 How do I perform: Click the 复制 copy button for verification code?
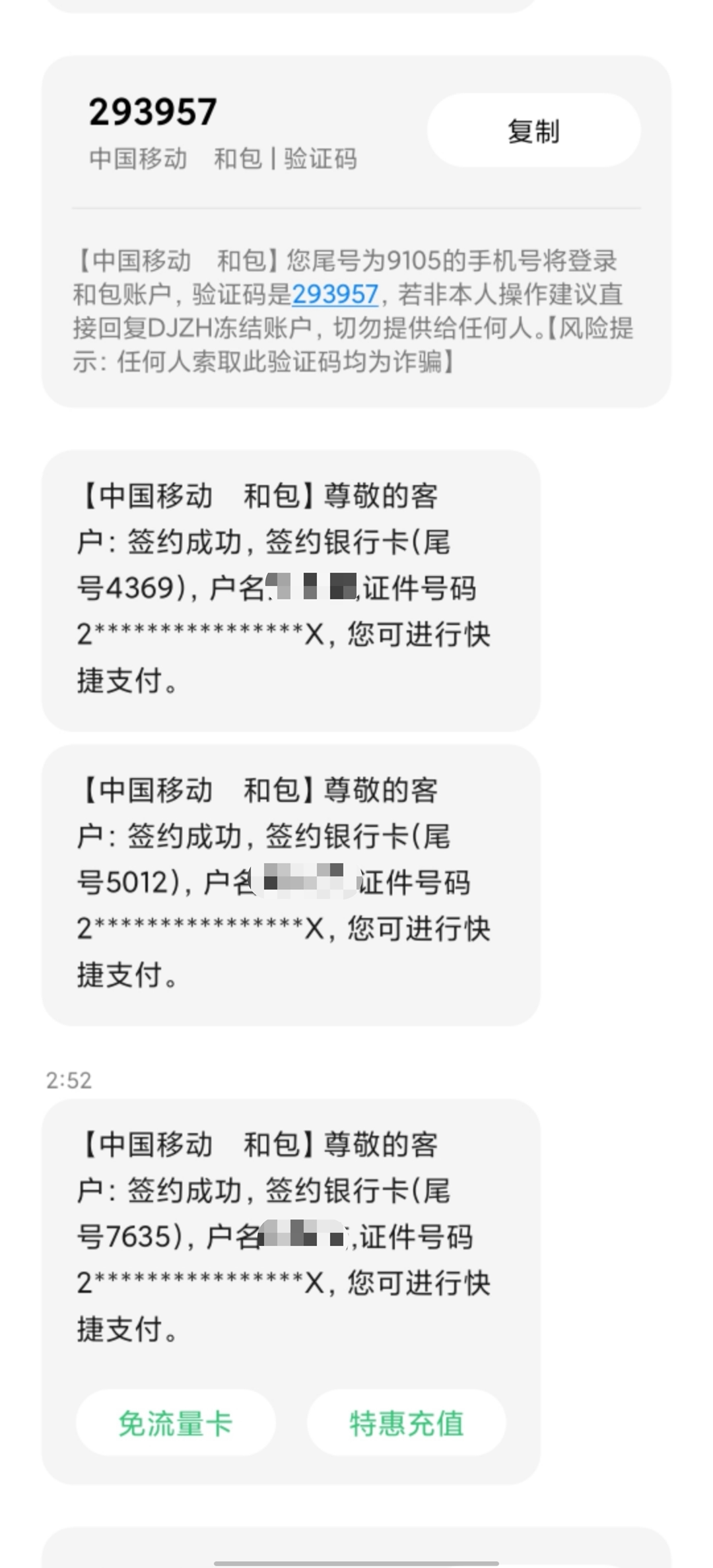click(x=535, y=131)
